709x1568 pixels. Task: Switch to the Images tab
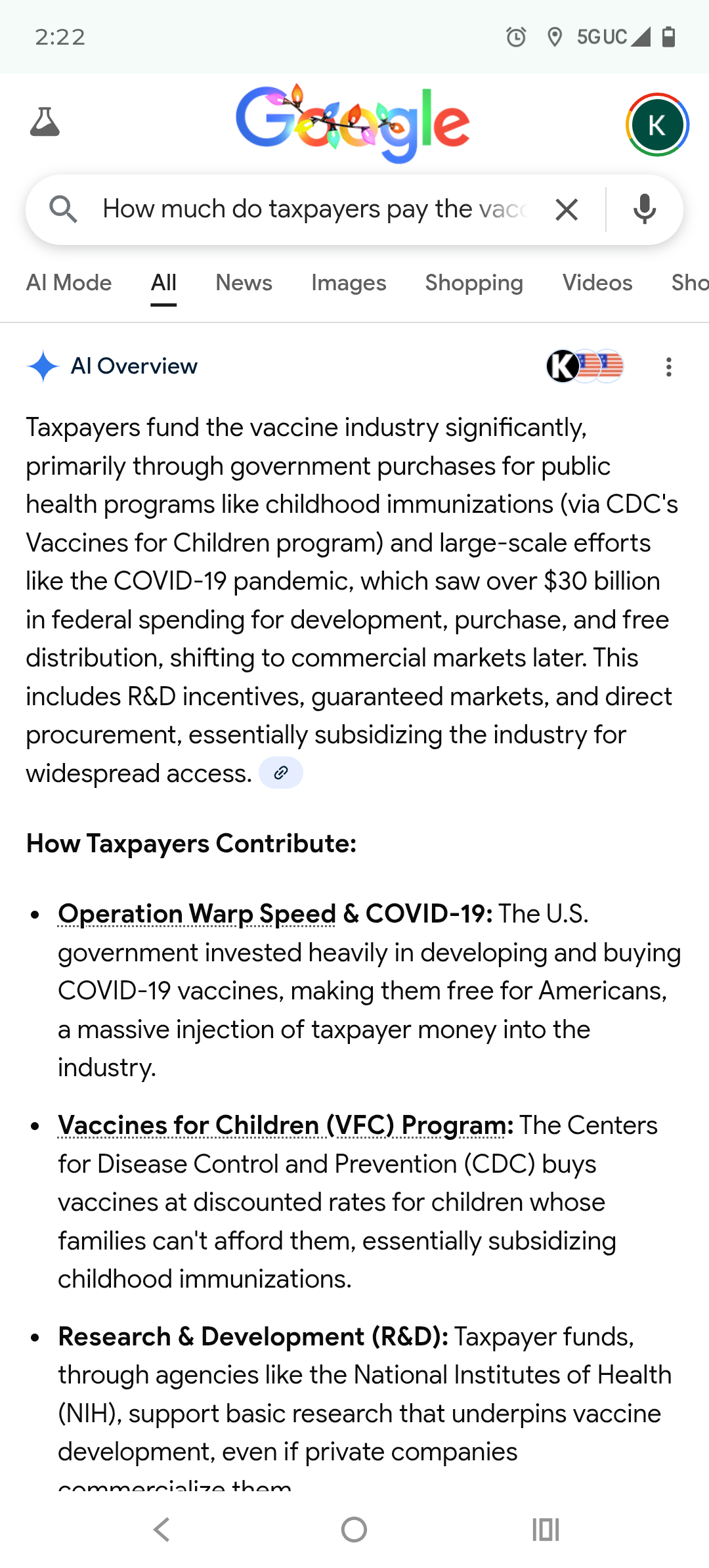coord(349,283)
